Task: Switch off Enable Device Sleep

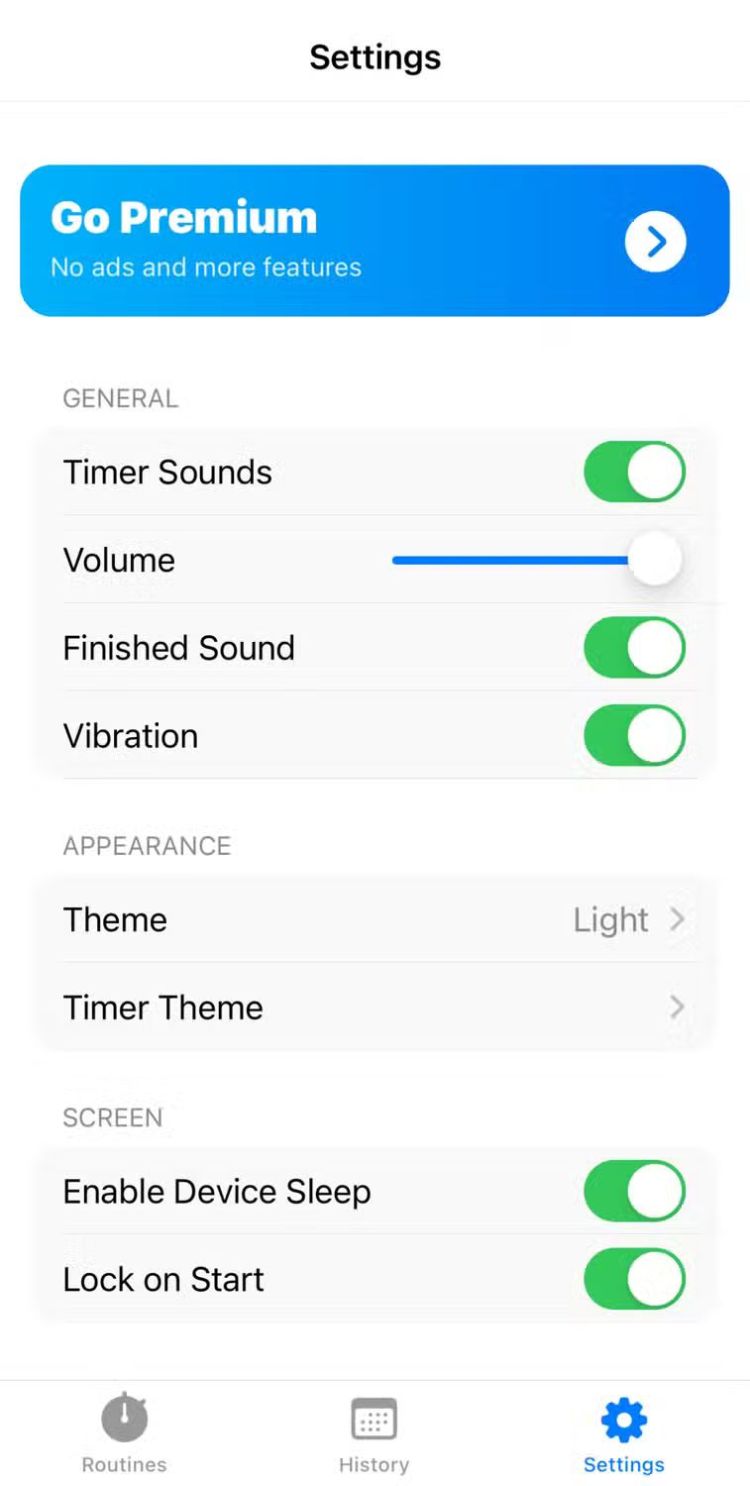Action: [635, 1191]
